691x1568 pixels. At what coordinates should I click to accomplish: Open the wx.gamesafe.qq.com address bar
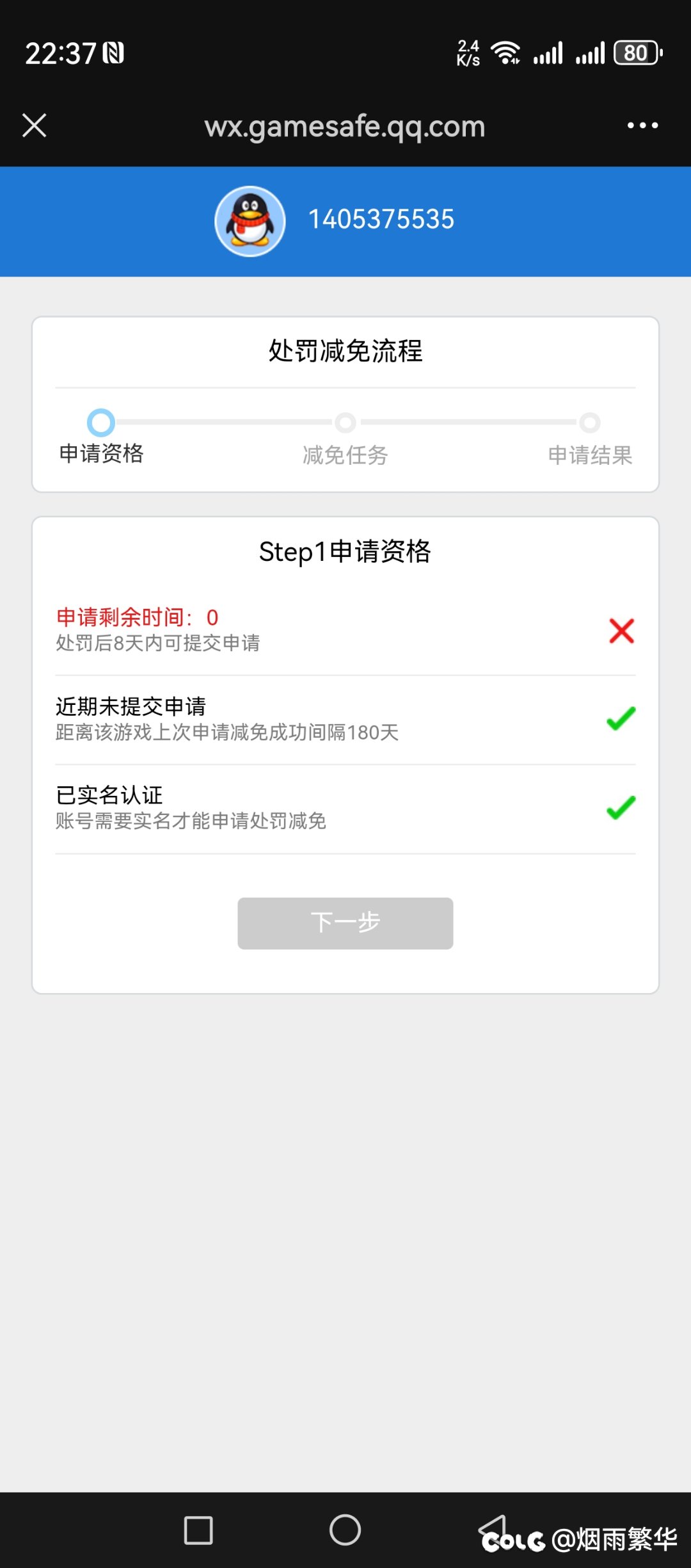coord(345,125)
